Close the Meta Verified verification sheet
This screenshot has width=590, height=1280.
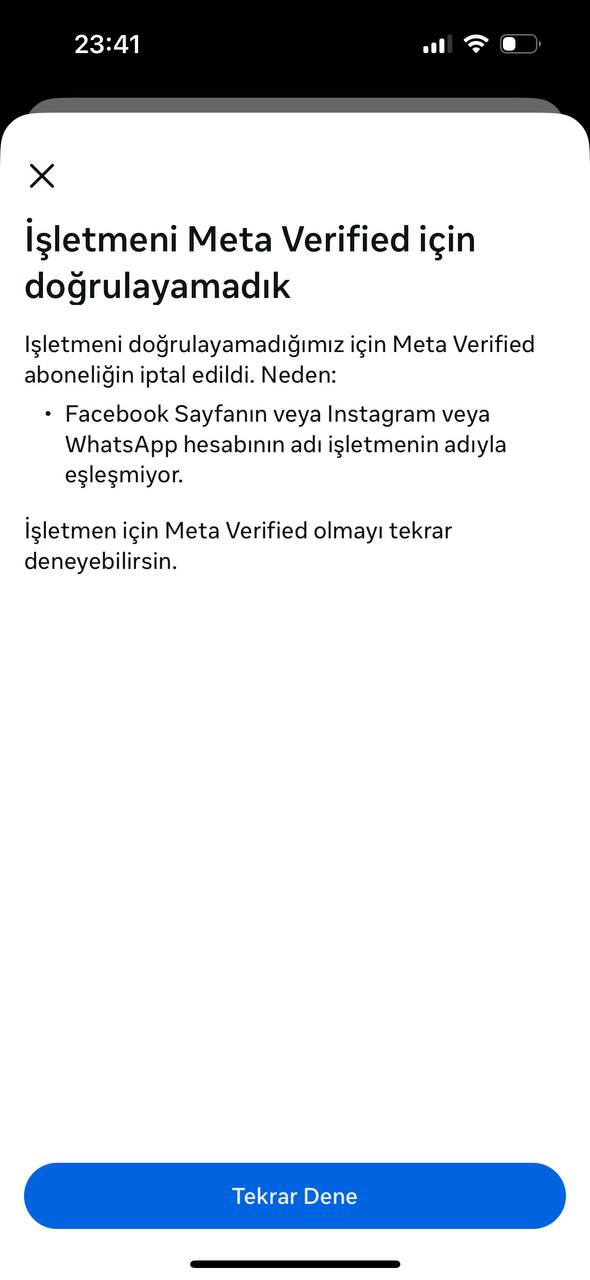coord(41,176)
